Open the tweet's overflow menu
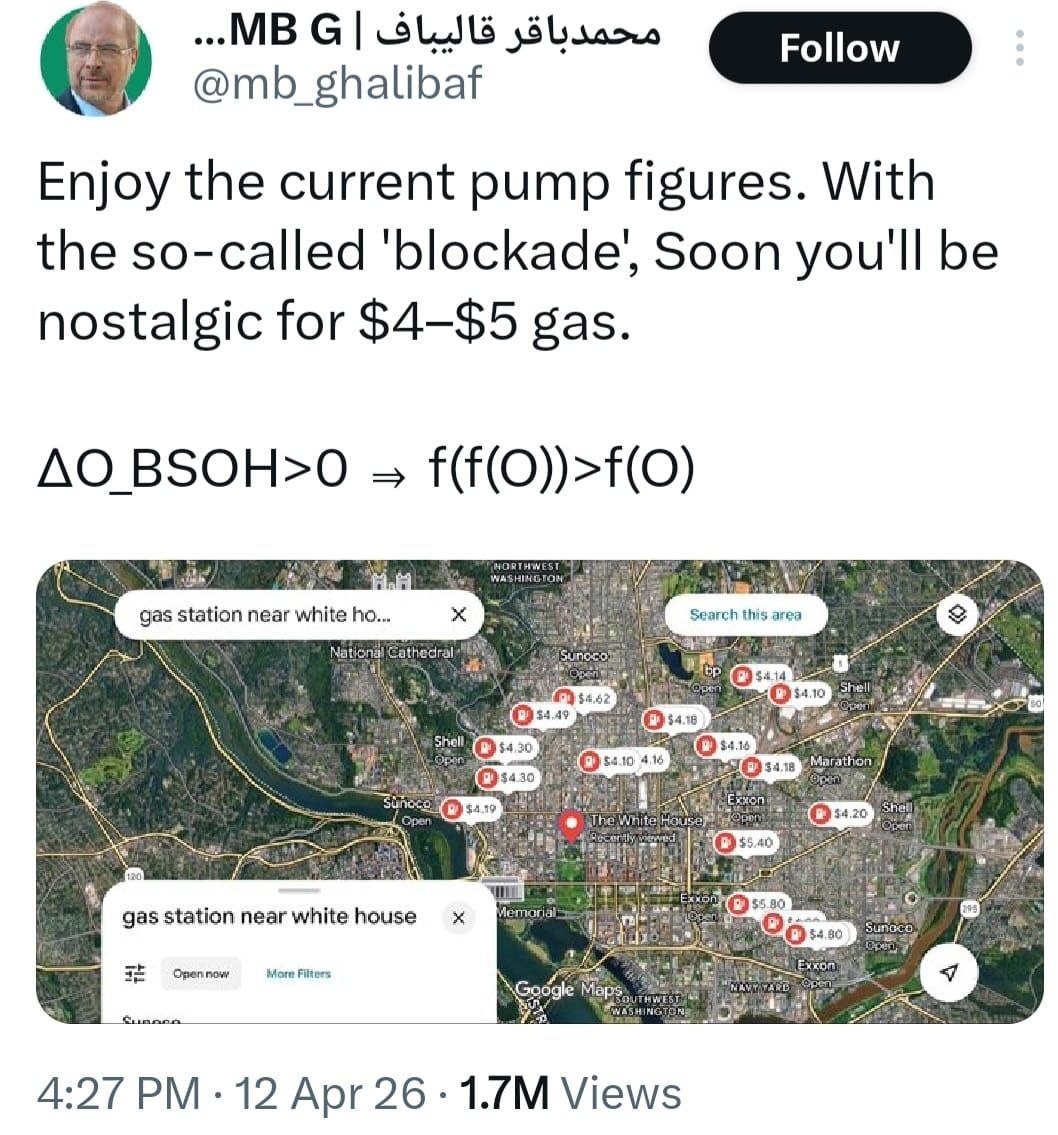The image size is (1058, 1135). point(1019,48)
